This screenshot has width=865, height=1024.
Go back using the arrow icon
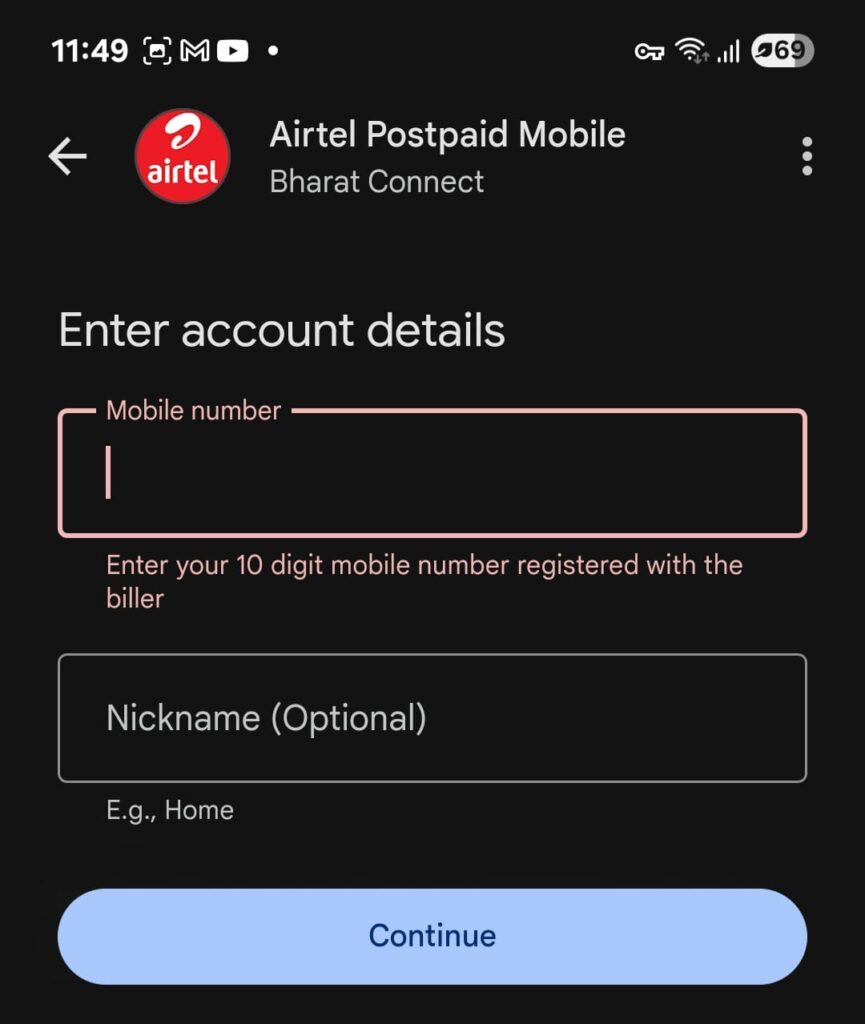click(68, 156)
